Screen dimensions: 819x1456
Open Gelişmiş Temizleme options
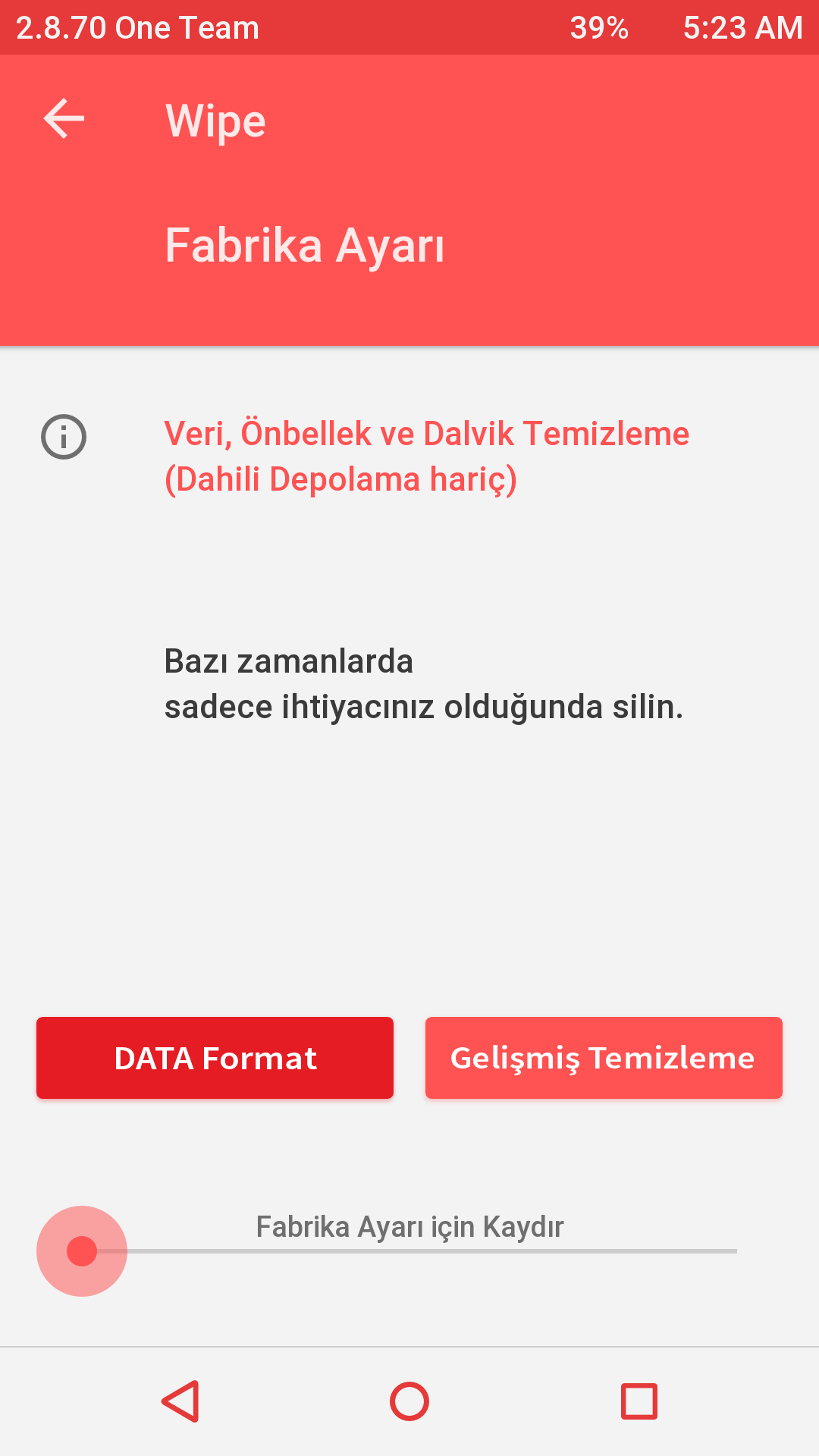pos(604,1058)
